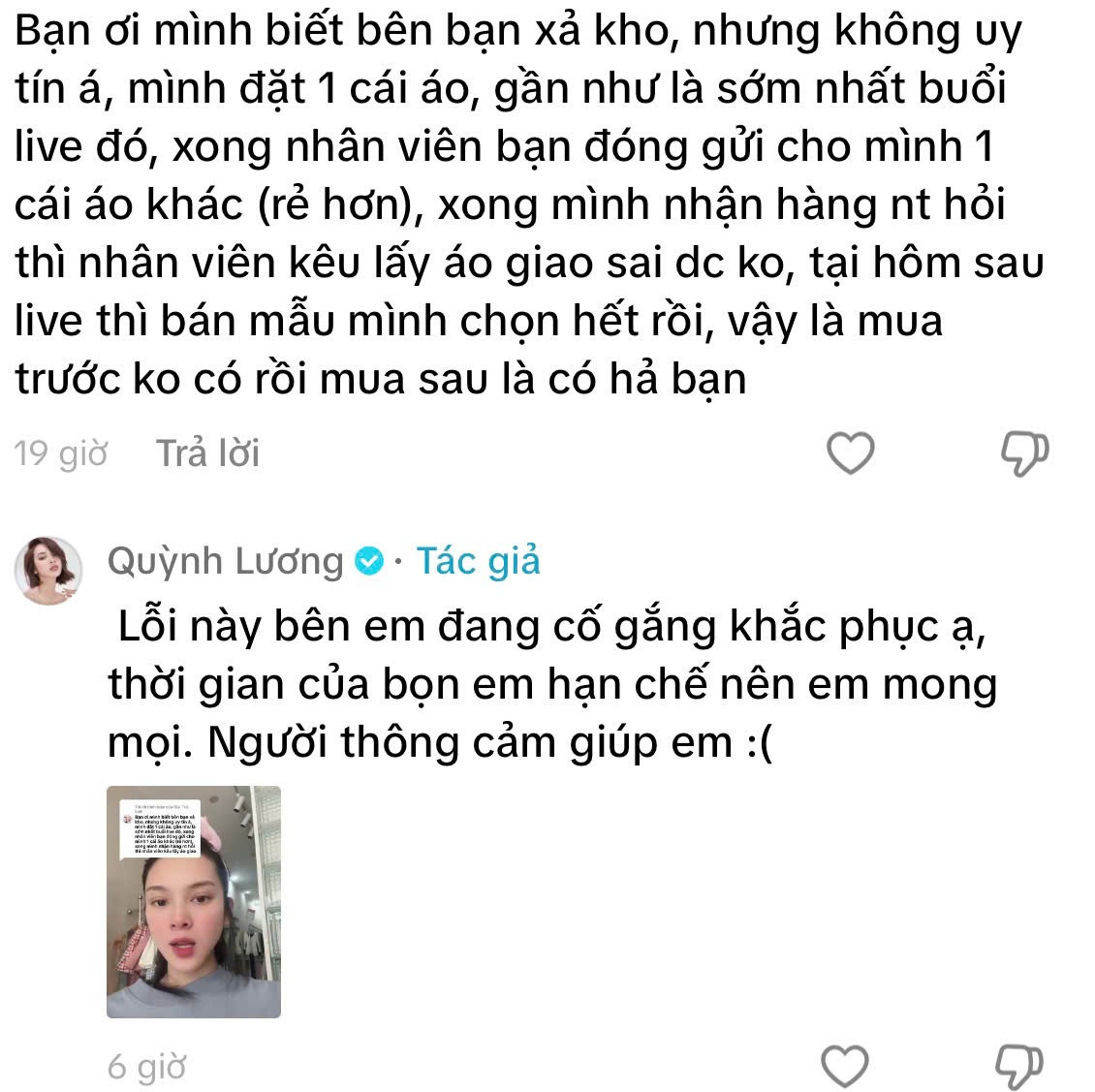The image size is (1095, 1092).
Task: Open Quỳnh Lương's profile picture
Action: tap(47, 571)
